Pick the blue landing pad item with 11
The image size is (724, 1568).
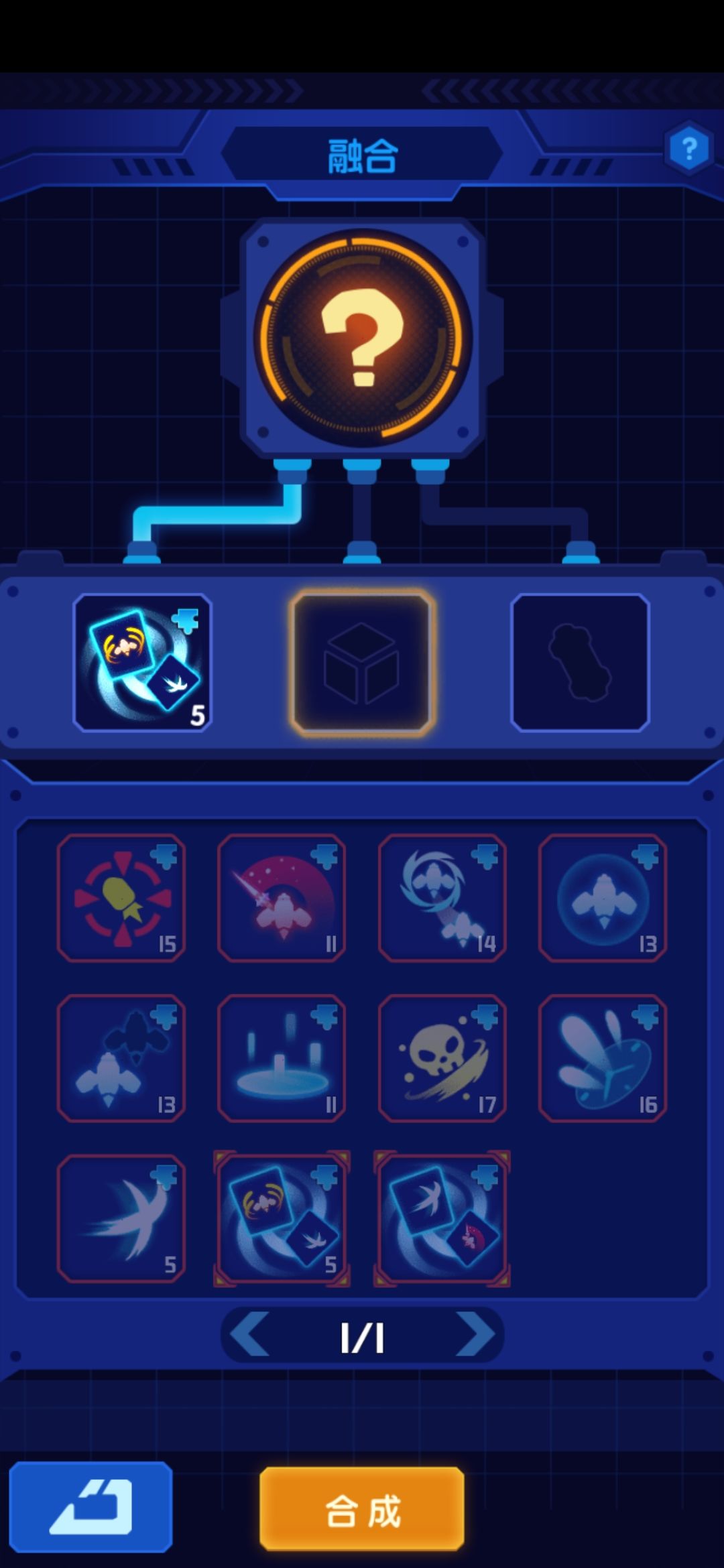(282, 1058)
